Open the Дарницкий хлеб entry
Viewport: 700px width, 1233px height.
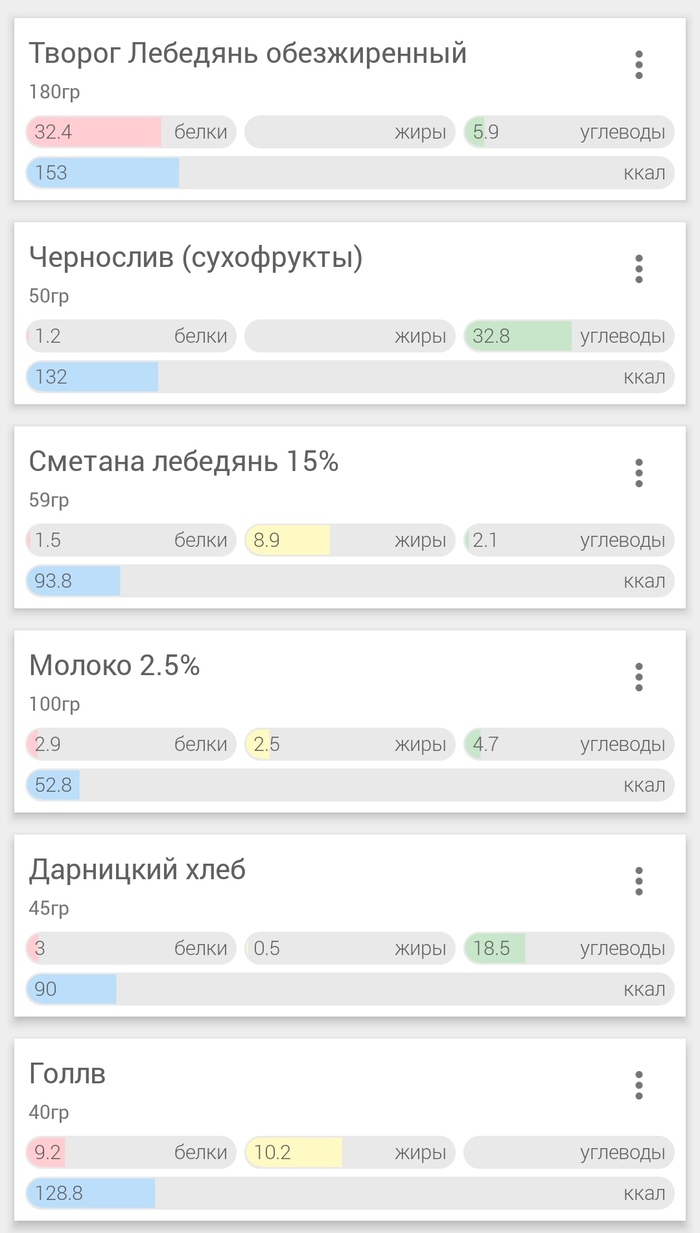[x=300, y=886]
